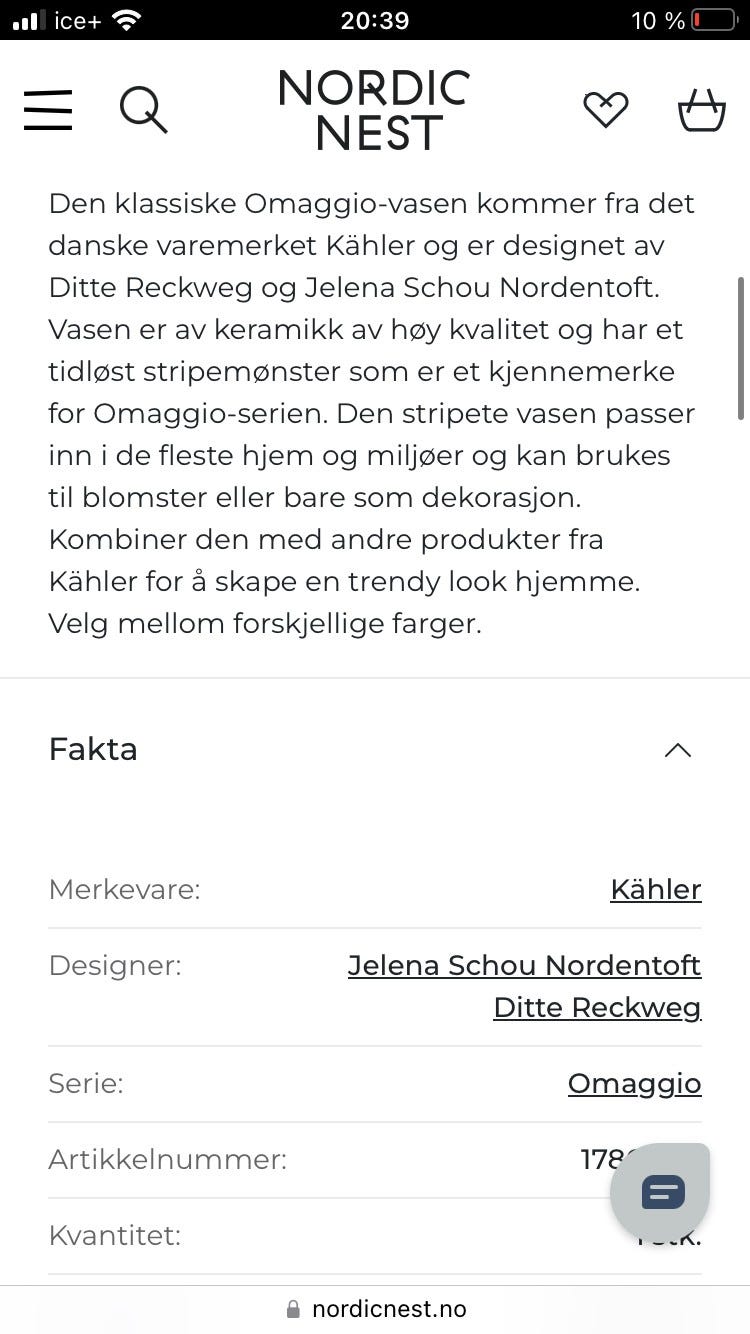This screenshot has width=750, height=1334.
Task: Open the Omaggio series link
Action: click(634, 1083)
